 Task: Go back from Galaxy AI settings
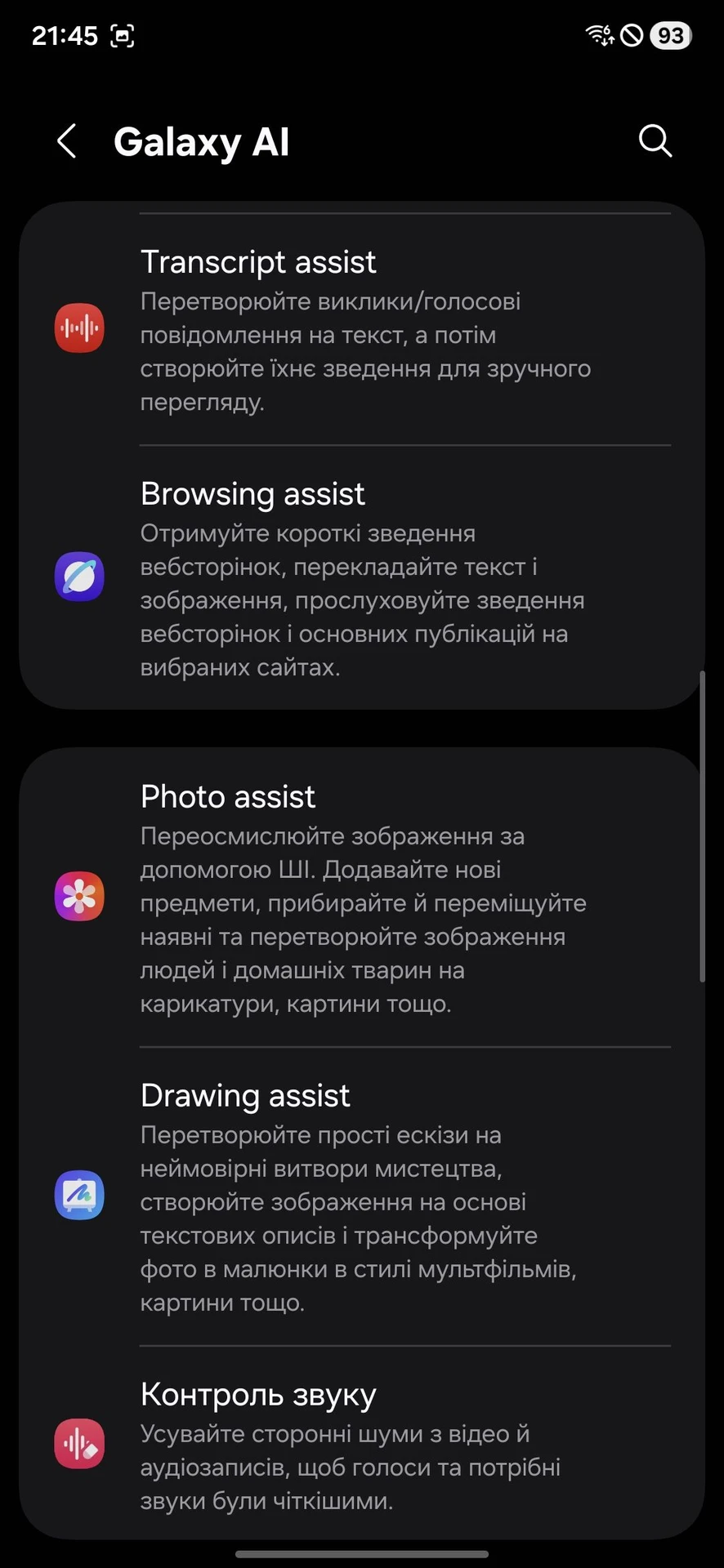click(67, 141)
